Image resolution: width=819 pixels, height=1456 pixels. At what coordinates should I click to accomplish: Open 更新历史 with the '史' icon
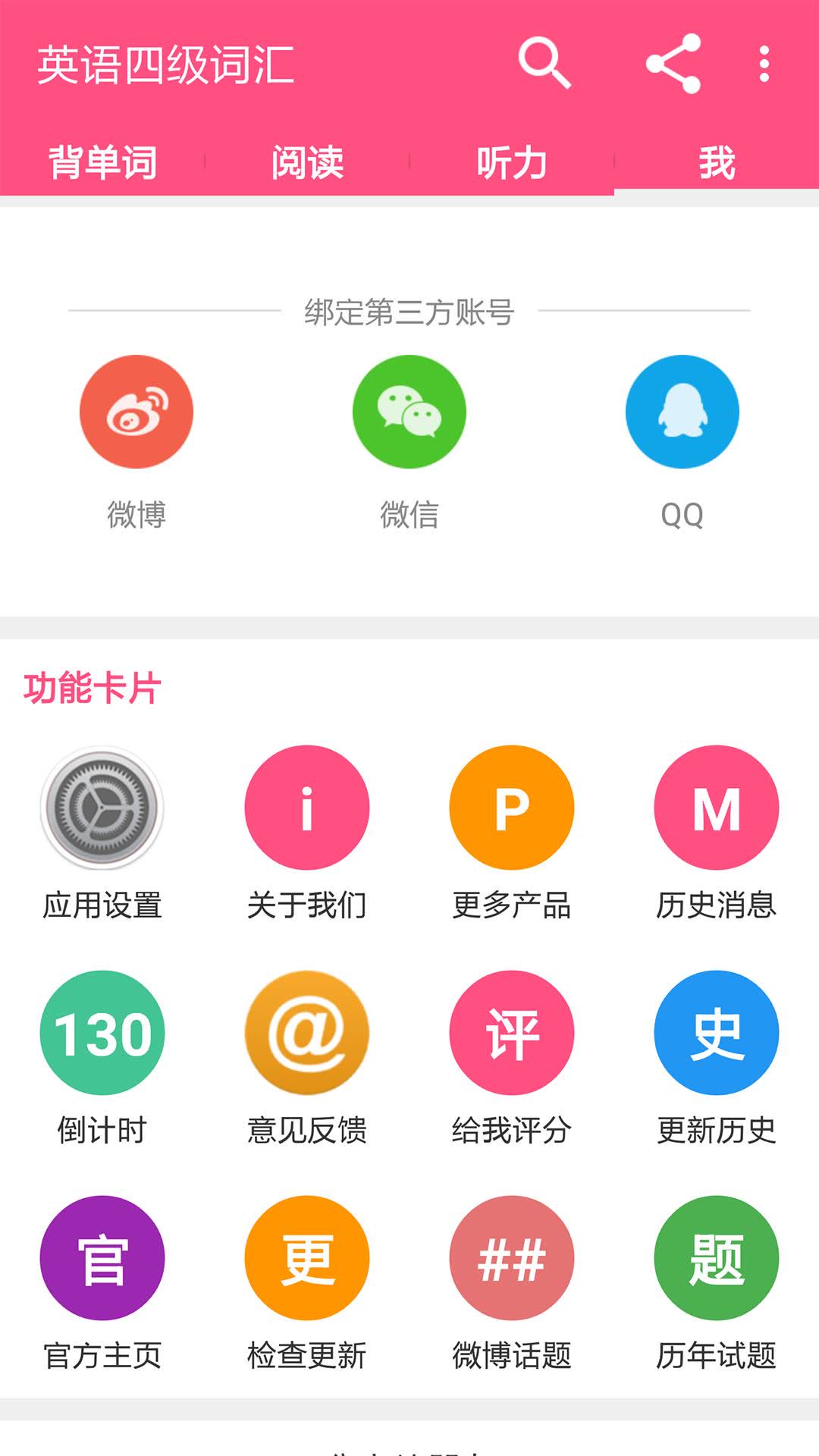(x=717, y=1033)
